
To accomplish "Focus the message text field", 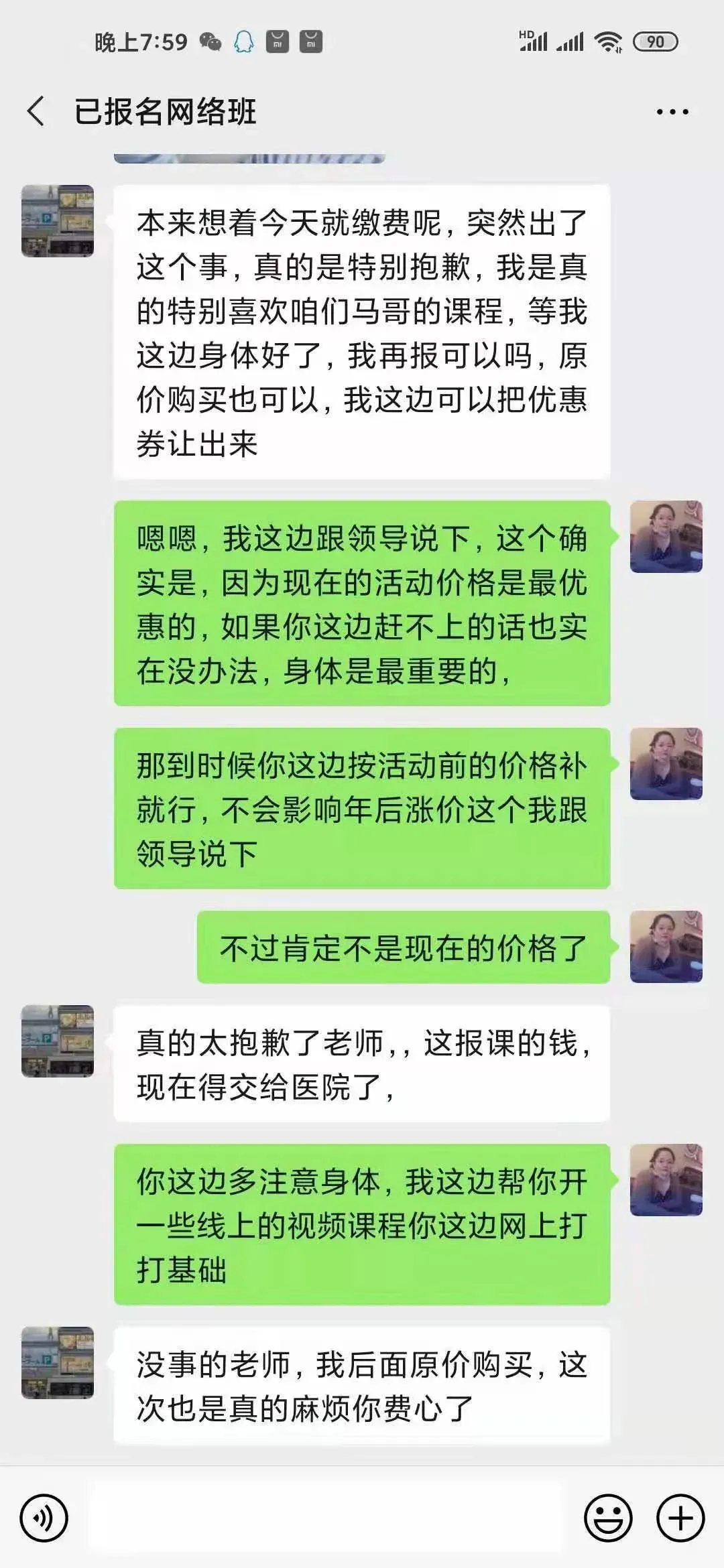I will click(x=325, y=1518).
